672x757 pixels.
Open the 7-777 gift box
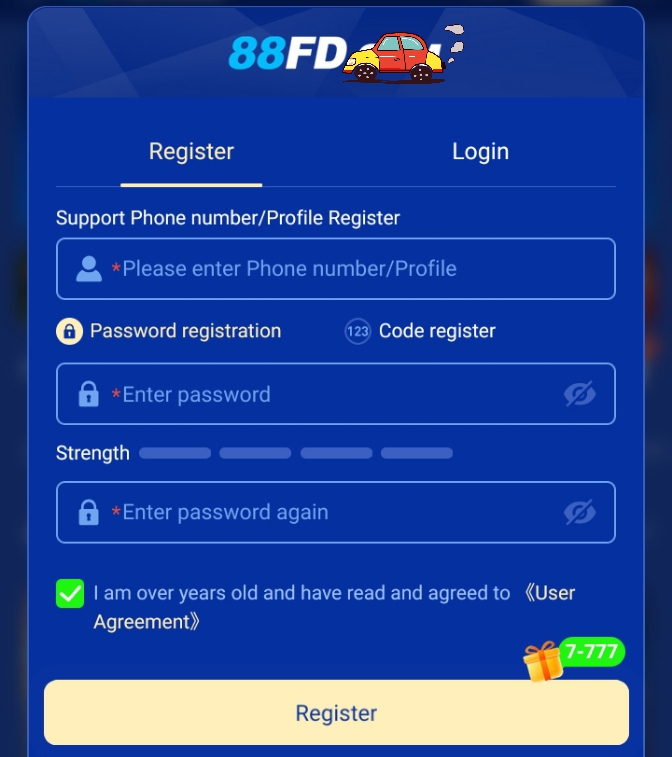pos(545,661)
